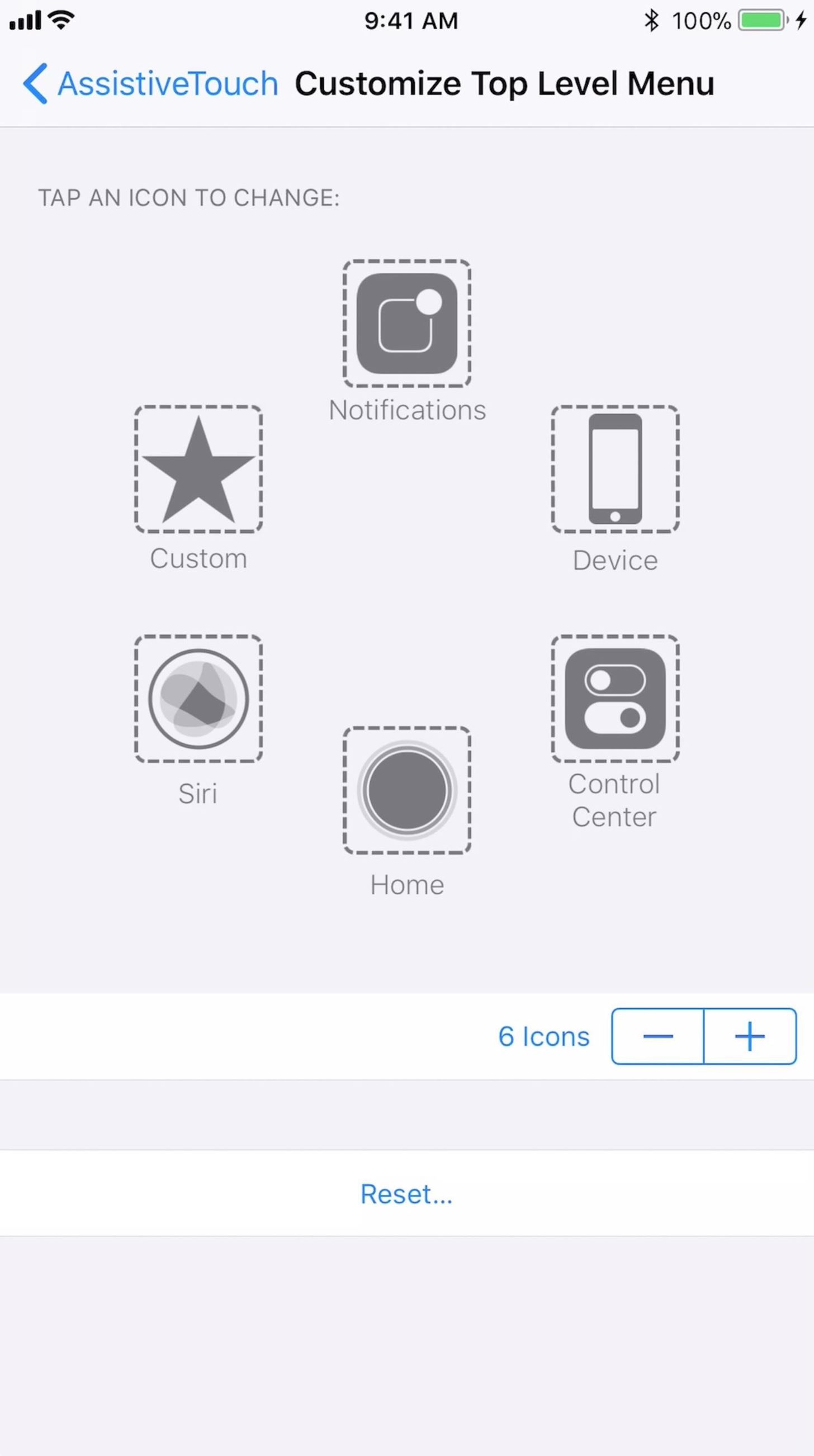Screen dimensions: 814x1456
Task: Tap the Siri orb in the menu grid
Action: (x=198, y=700)
